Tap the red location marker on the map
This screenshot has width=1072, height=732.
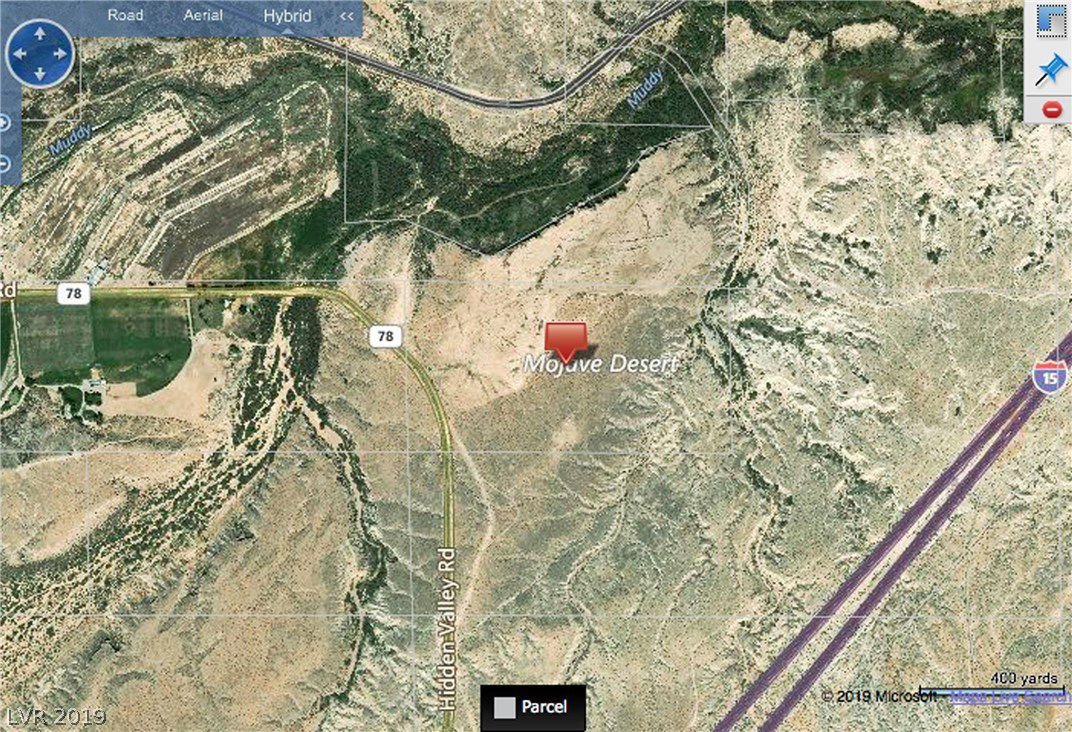pyautogui.click(x=565, y=339)
